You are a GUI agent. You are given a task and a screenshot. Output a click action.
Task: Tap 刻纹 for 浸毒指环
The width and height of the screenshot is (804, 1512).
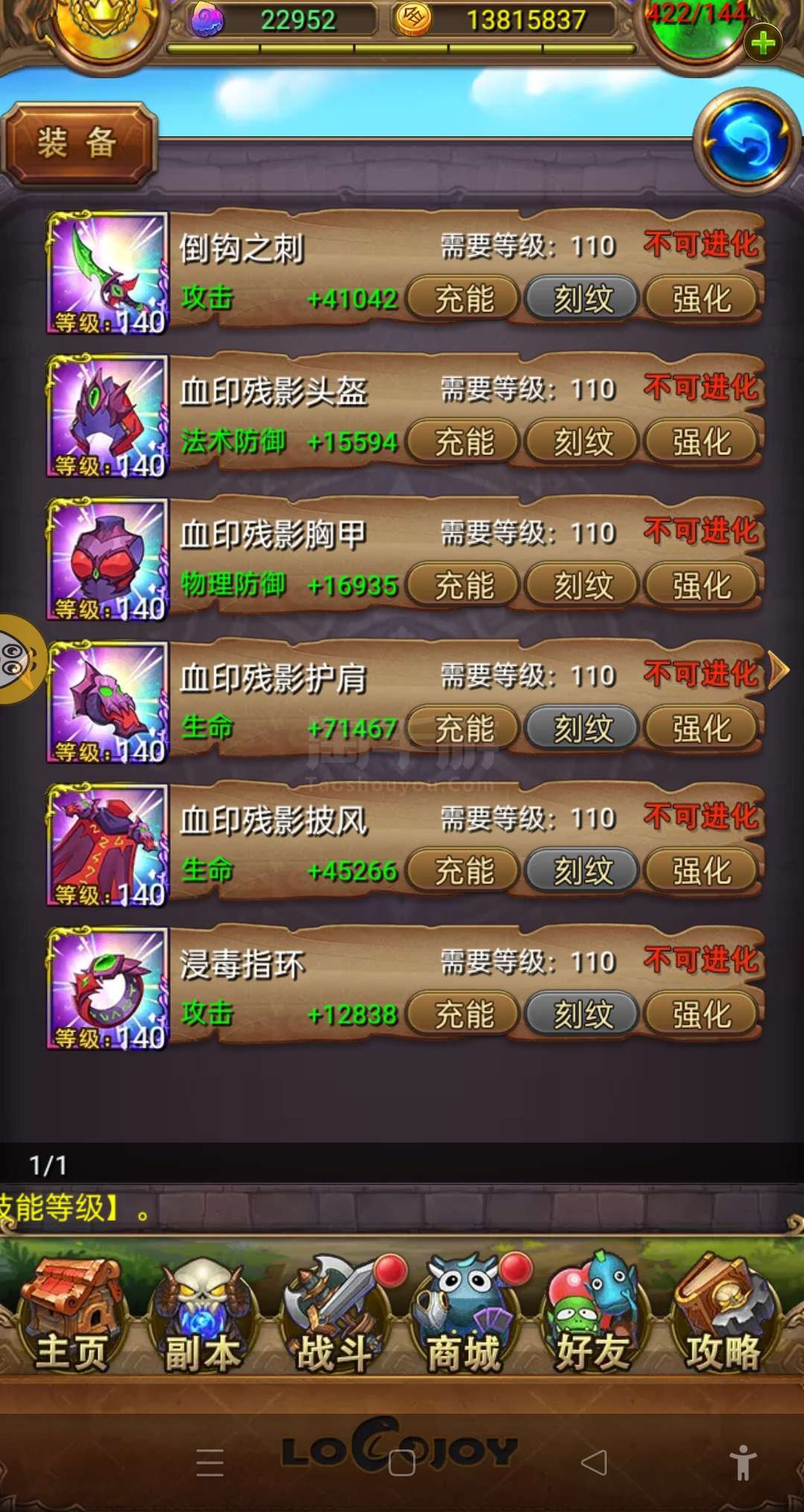(x=582, y=1014)
